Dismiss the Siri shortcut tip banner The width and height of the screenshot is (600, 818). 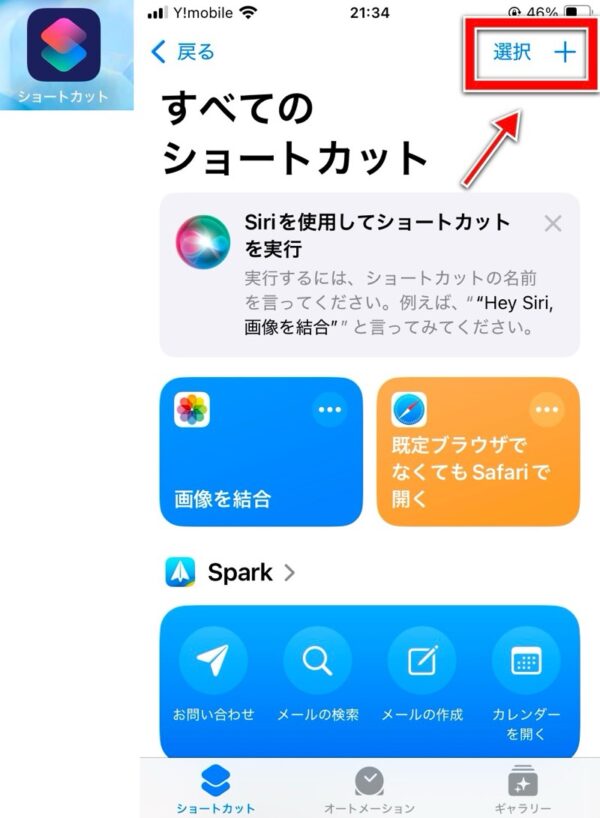click(553, 224)
